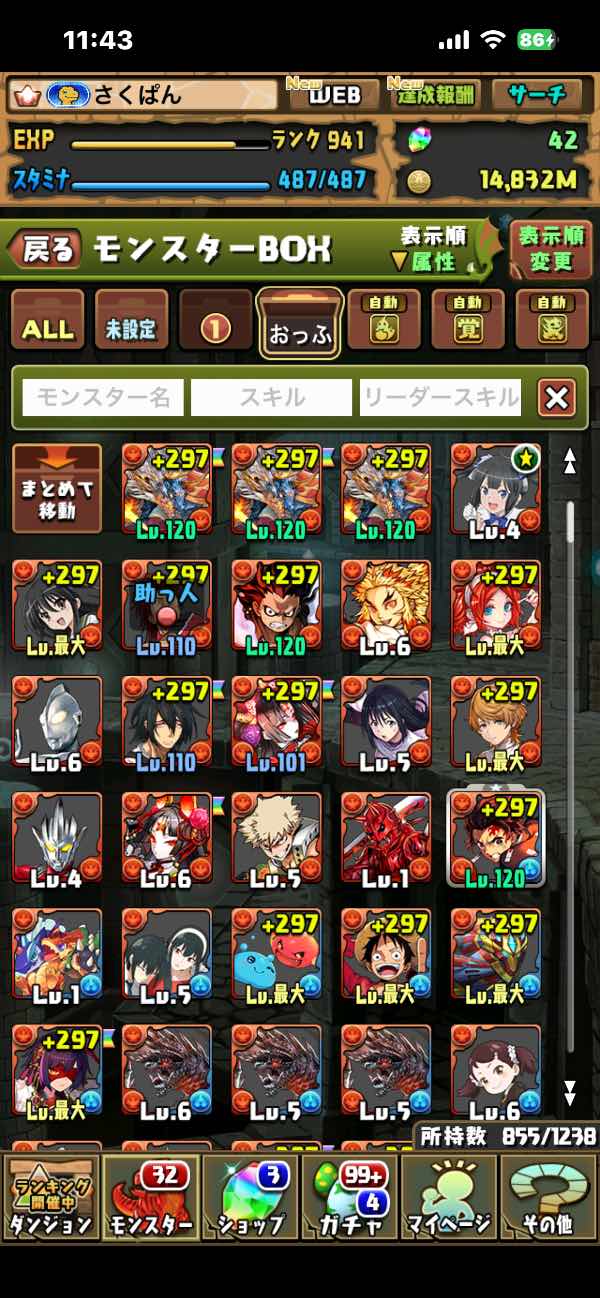Screen dimensions: 600x1298
Task: Switch to the ALL box tab
Action: (47, 329)
